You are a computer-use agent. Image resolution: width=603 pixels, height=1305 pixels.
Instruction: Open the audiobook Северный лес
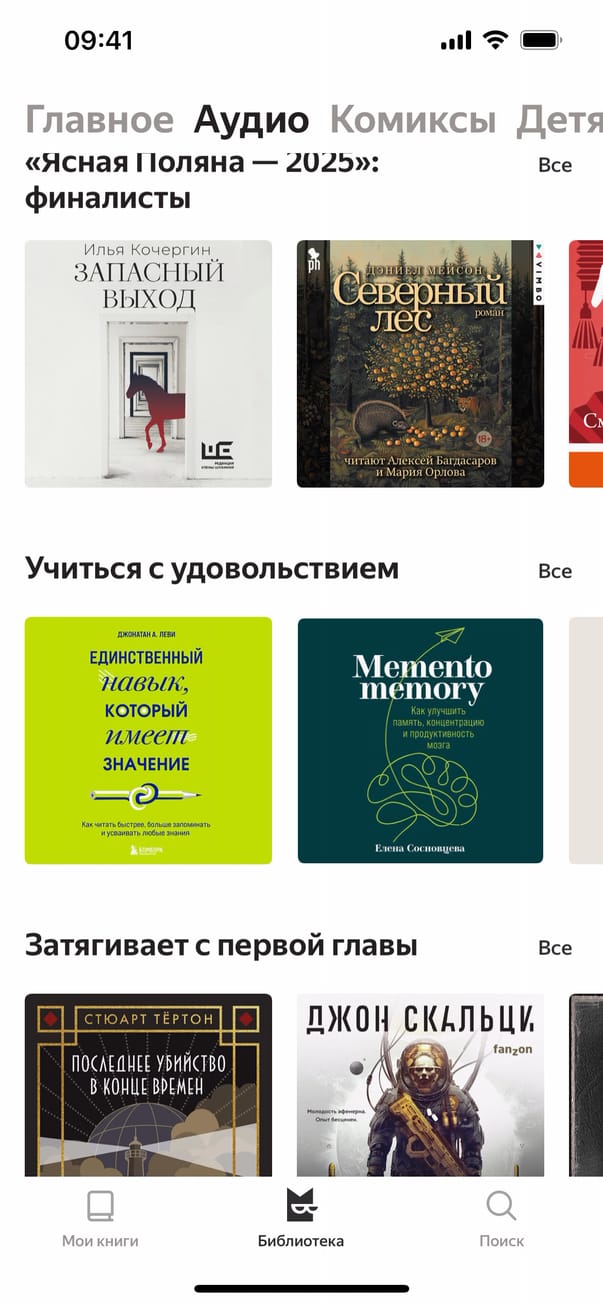coord(420,364)
